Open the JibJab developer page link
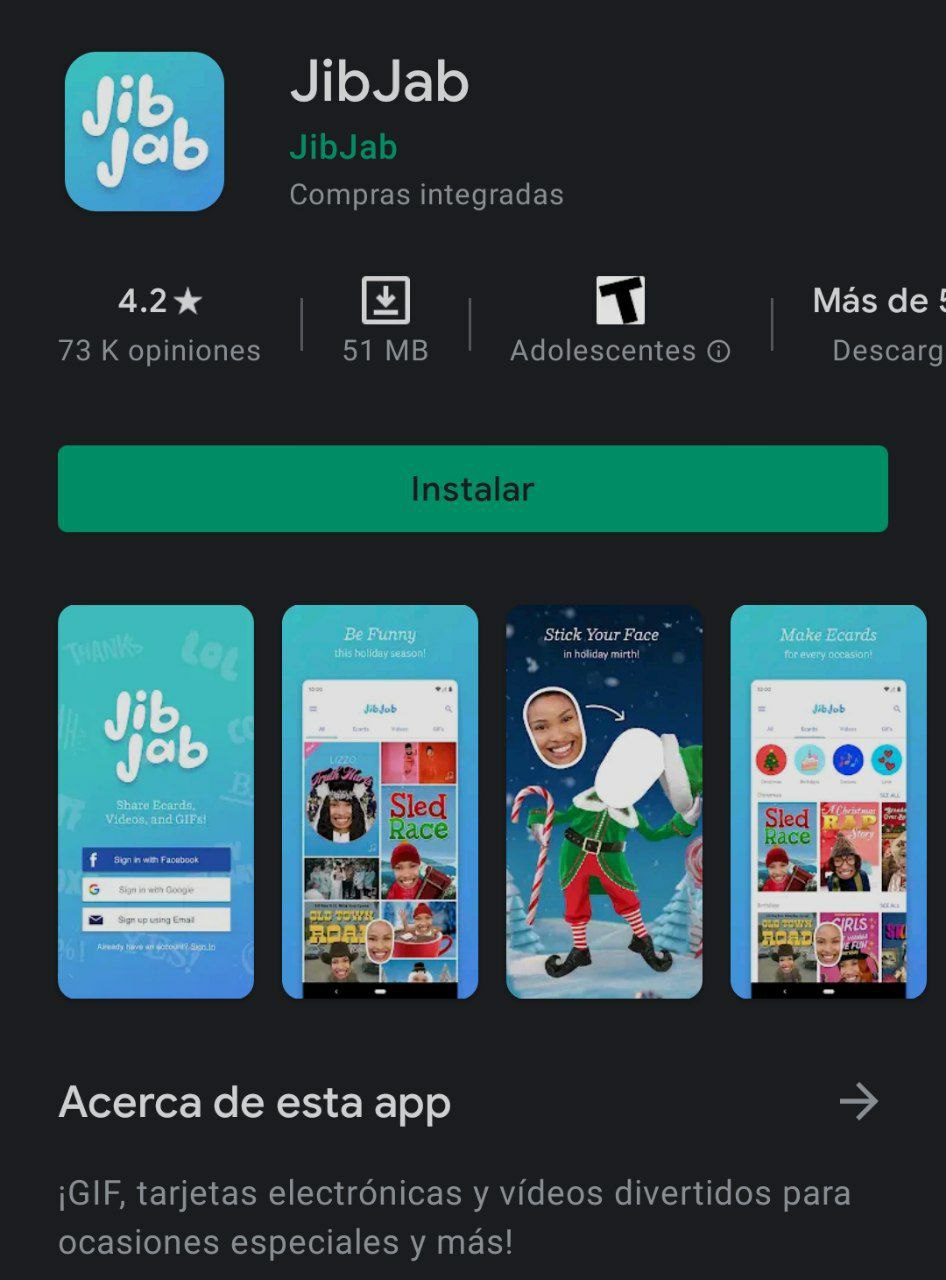The image size is (946, 1280). [343, 148]
